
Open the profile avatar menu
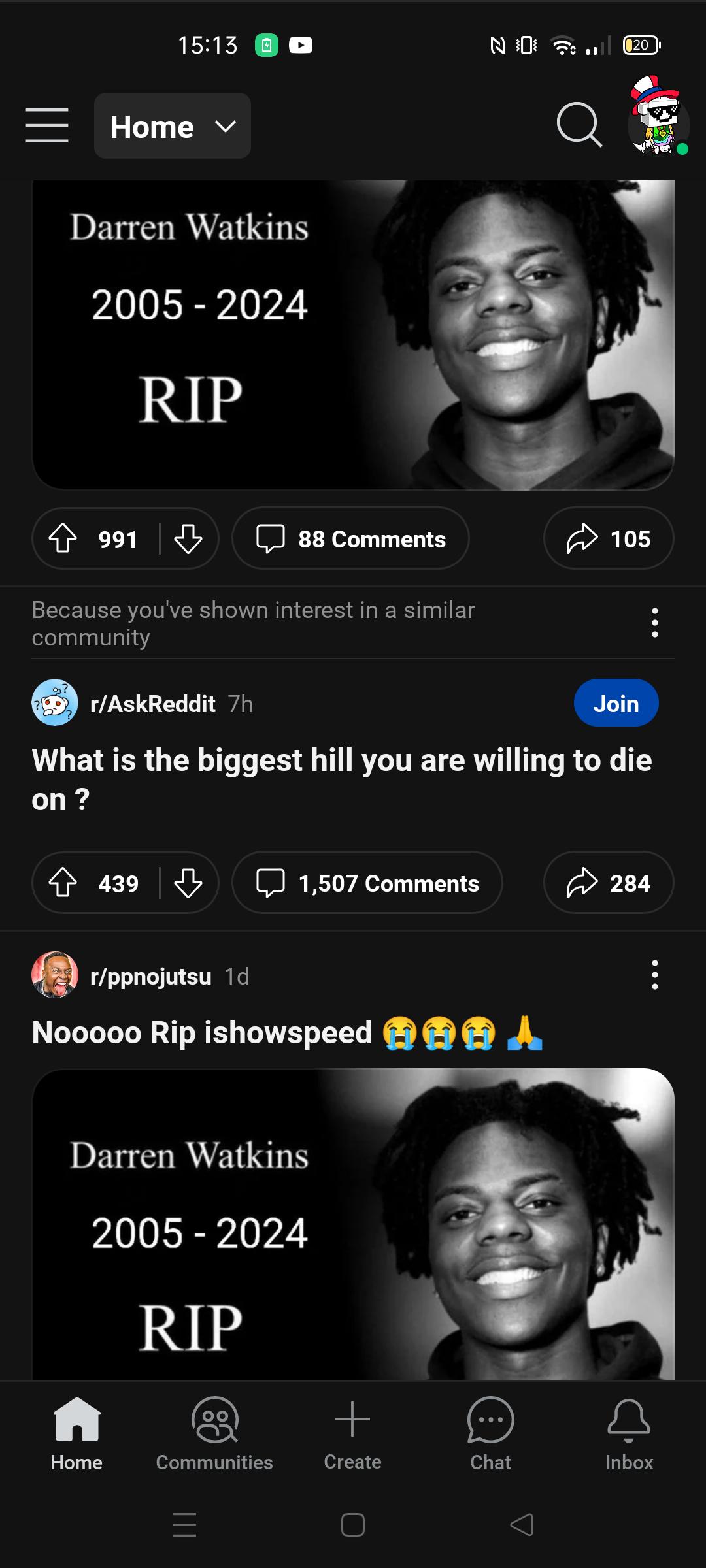coord(659,119)
